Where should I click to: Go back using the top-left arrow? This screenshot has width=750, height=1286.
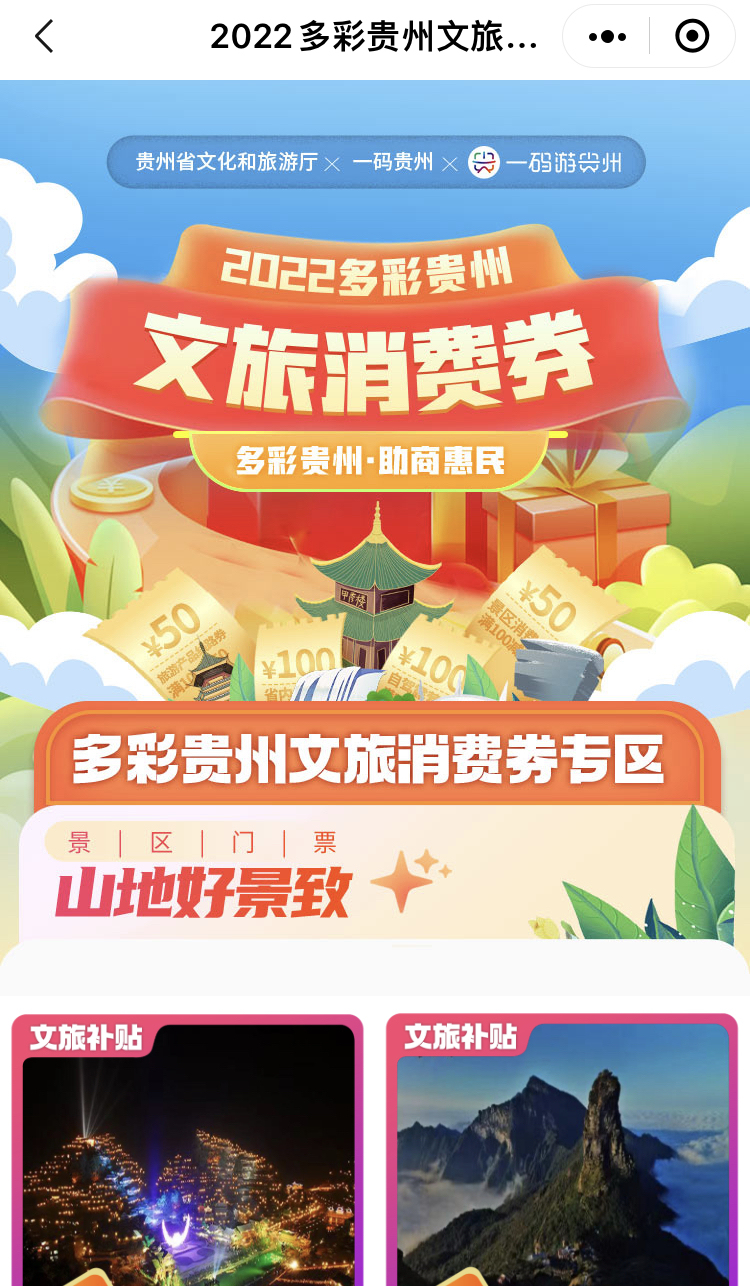point(43,37)
